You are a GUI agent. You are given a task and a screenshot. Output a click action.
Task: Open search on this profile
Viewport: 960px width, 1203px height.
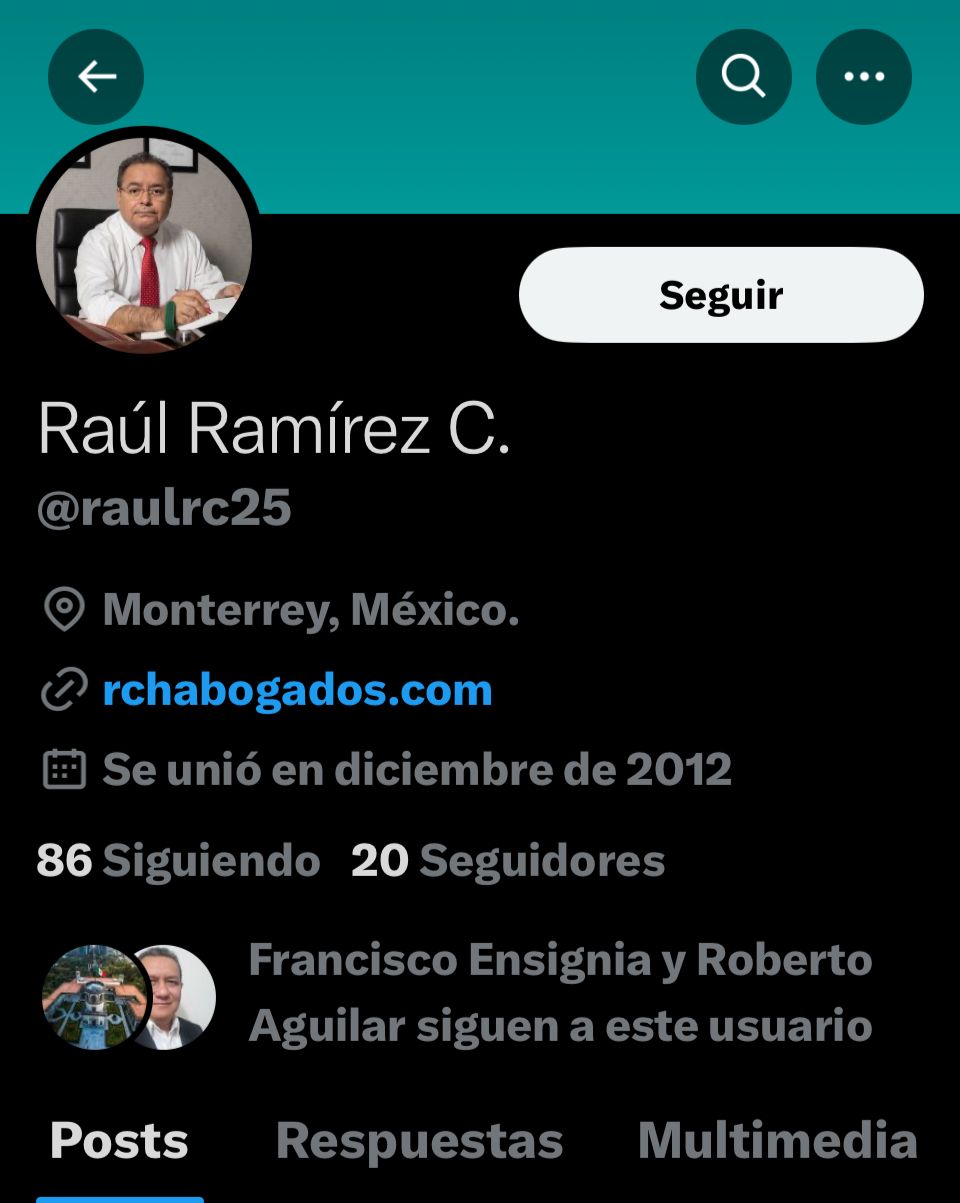pyautogui.click(x=743, y=77)
